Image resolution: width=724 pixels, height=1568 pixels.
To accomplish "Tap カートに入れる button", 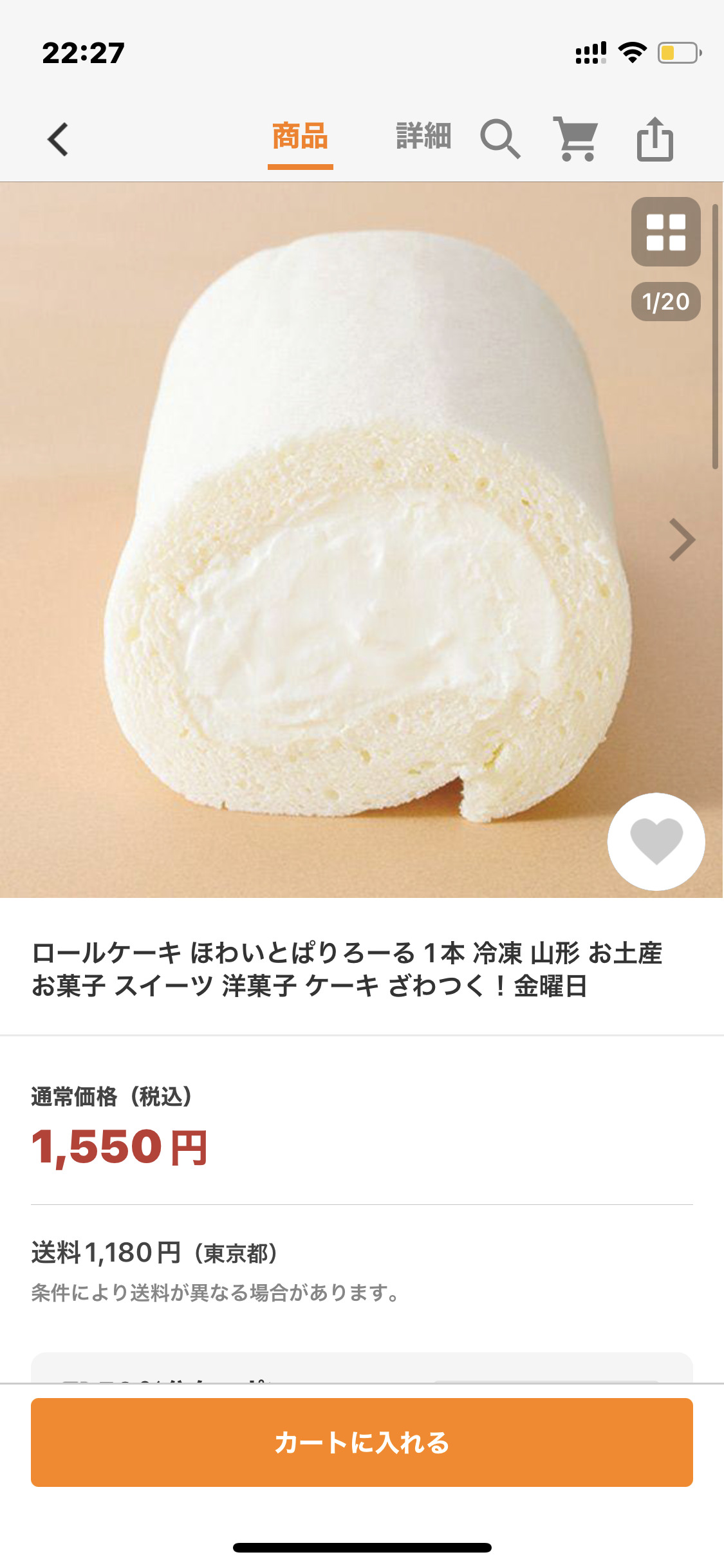I will coord(362,1442).
